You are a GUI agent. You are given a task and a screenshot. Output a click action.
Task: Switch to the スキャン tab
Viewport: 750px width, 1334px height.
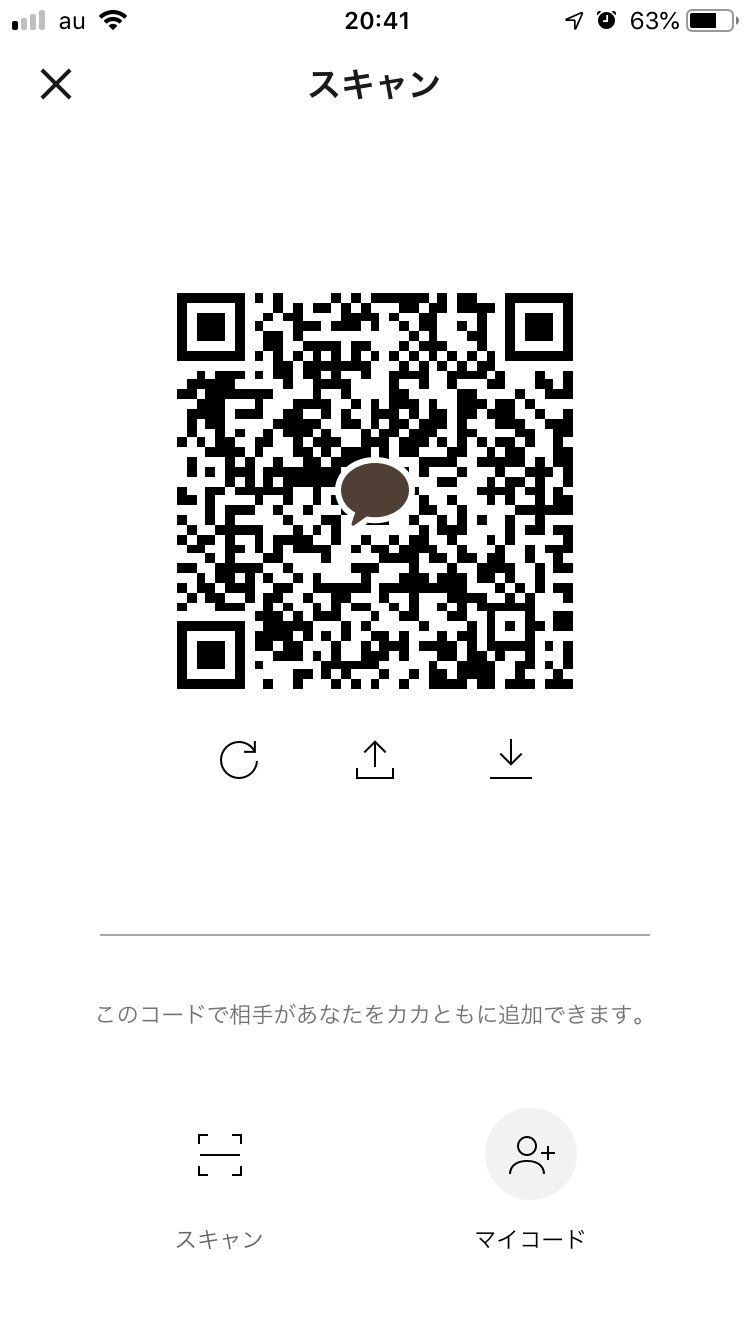coord(220,1189)
